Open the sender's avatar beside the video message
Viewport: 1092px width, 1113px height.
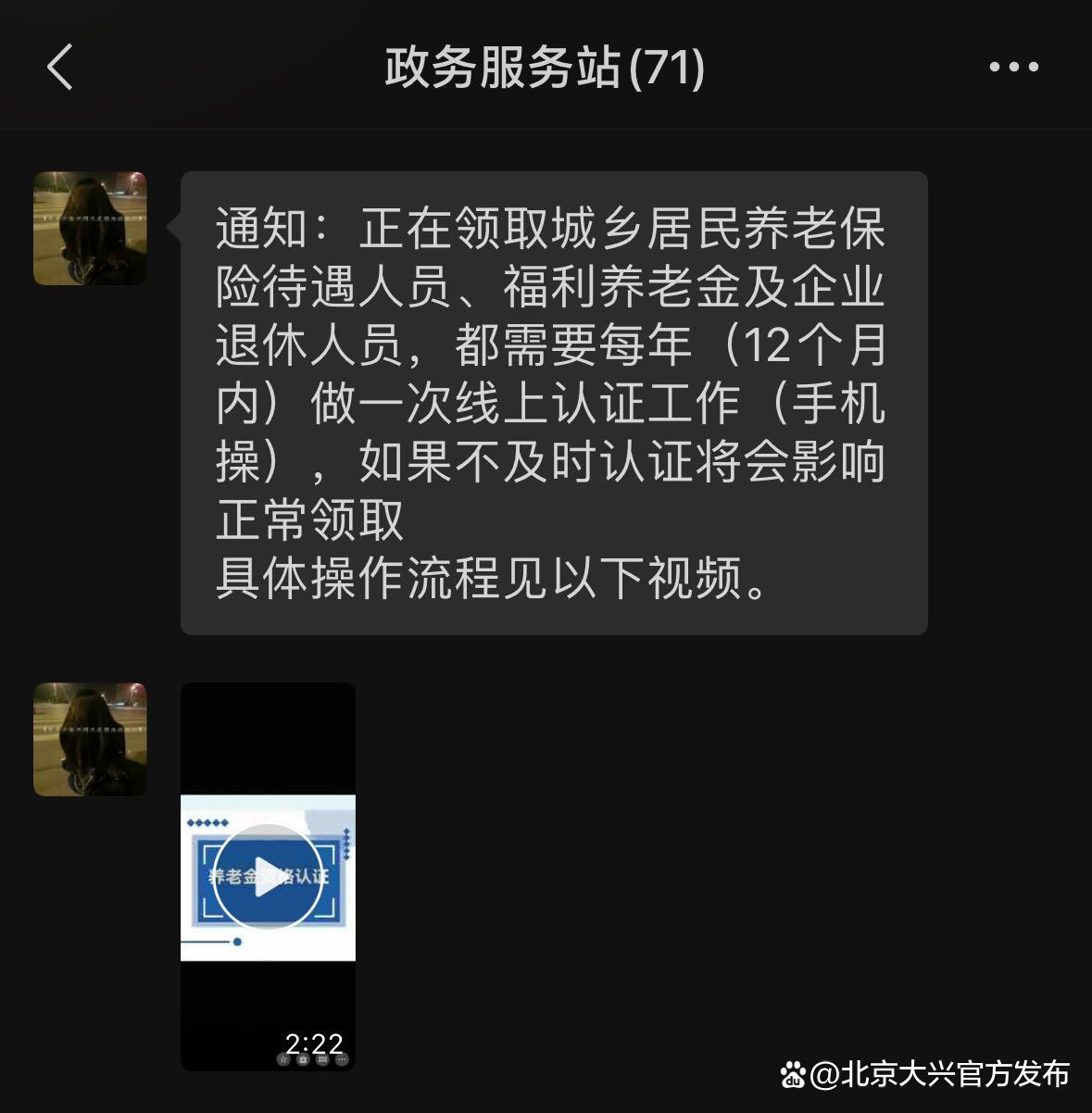pos(90,739)
